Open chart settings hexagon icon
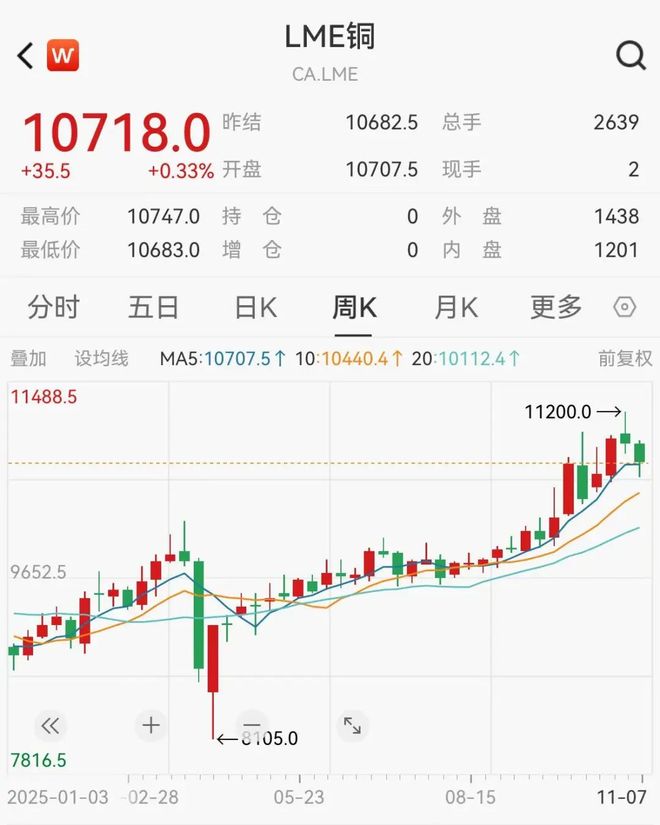Screen dimensions: 660x825 [625, 307]
